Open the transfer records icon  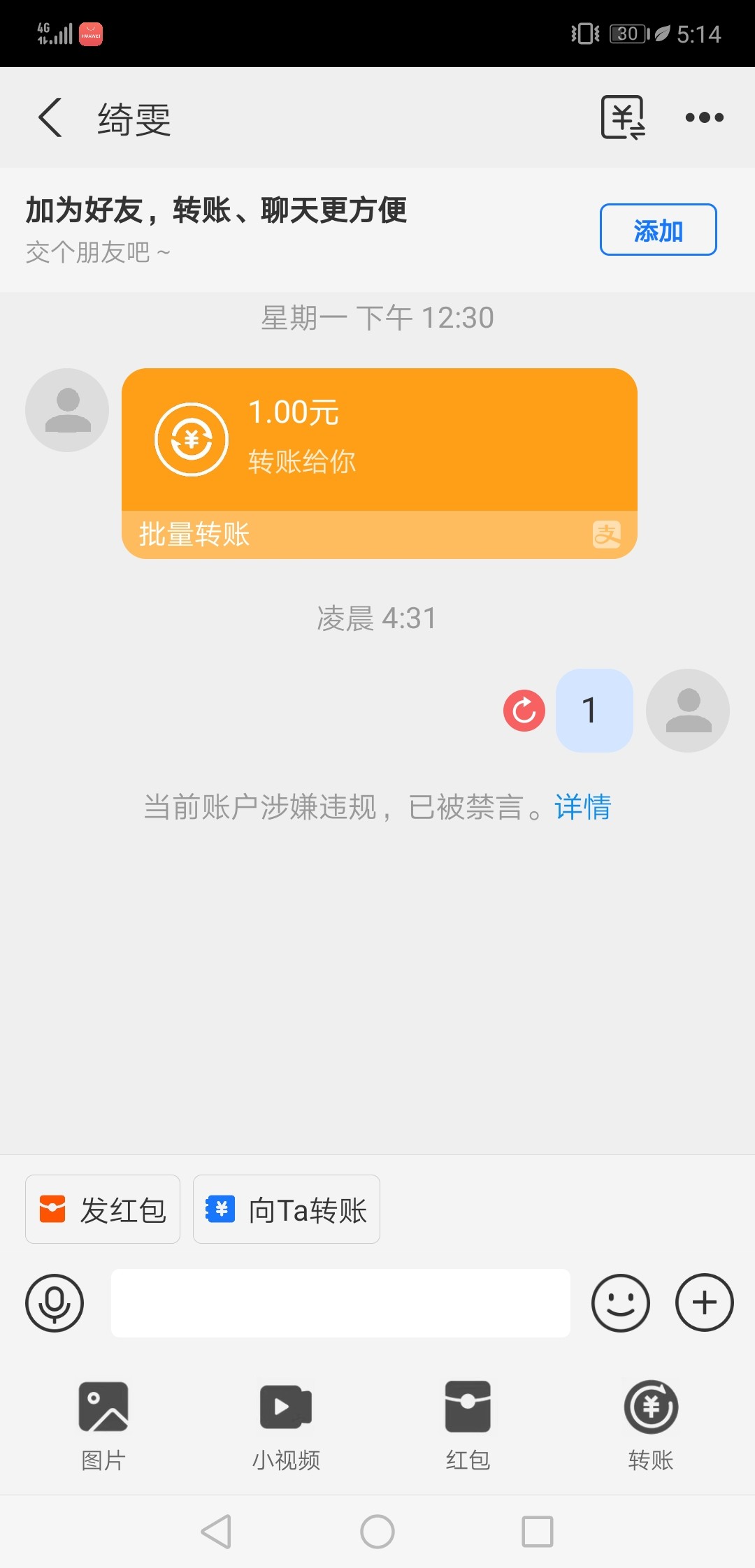623,117
